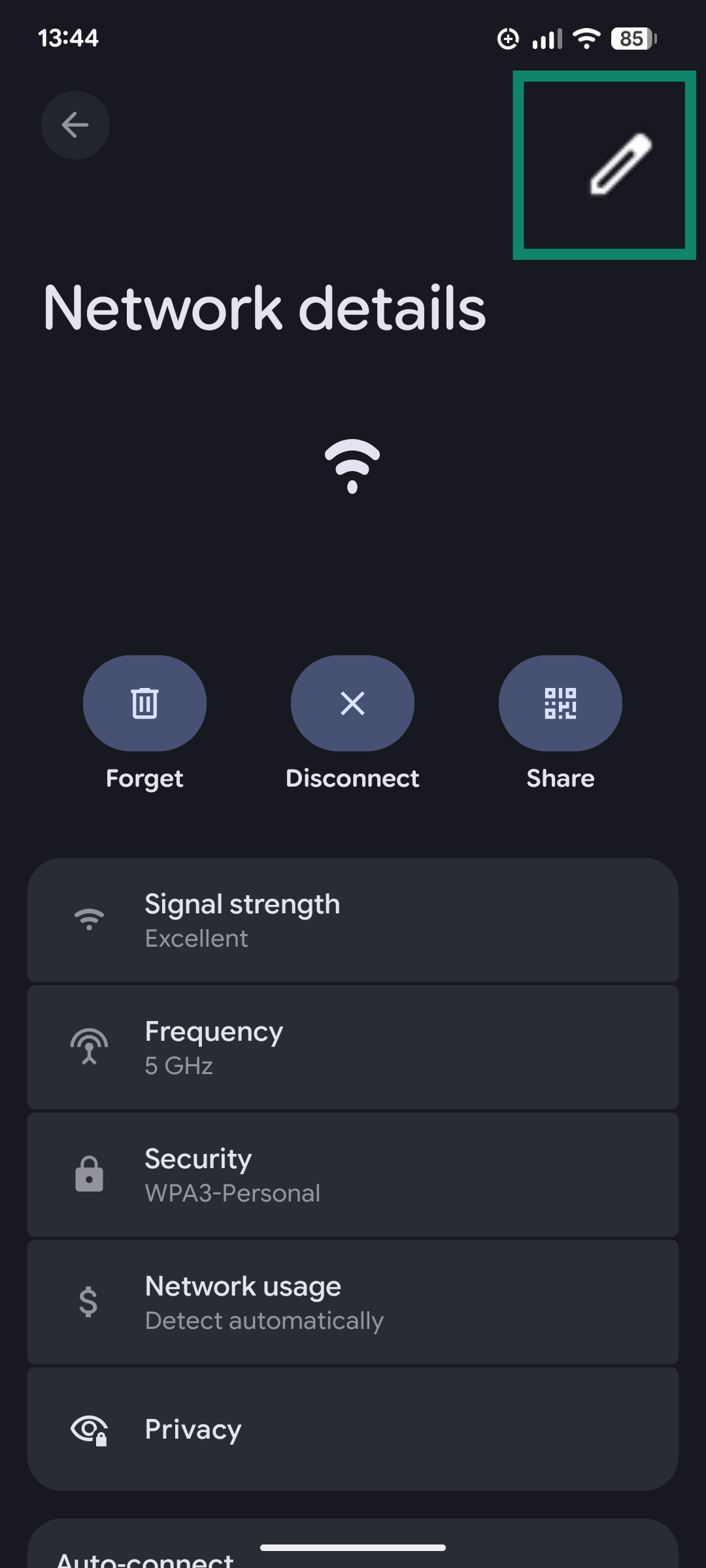
Task: Tap the dollar sign Network usage icon
Action: point(89,1302)
